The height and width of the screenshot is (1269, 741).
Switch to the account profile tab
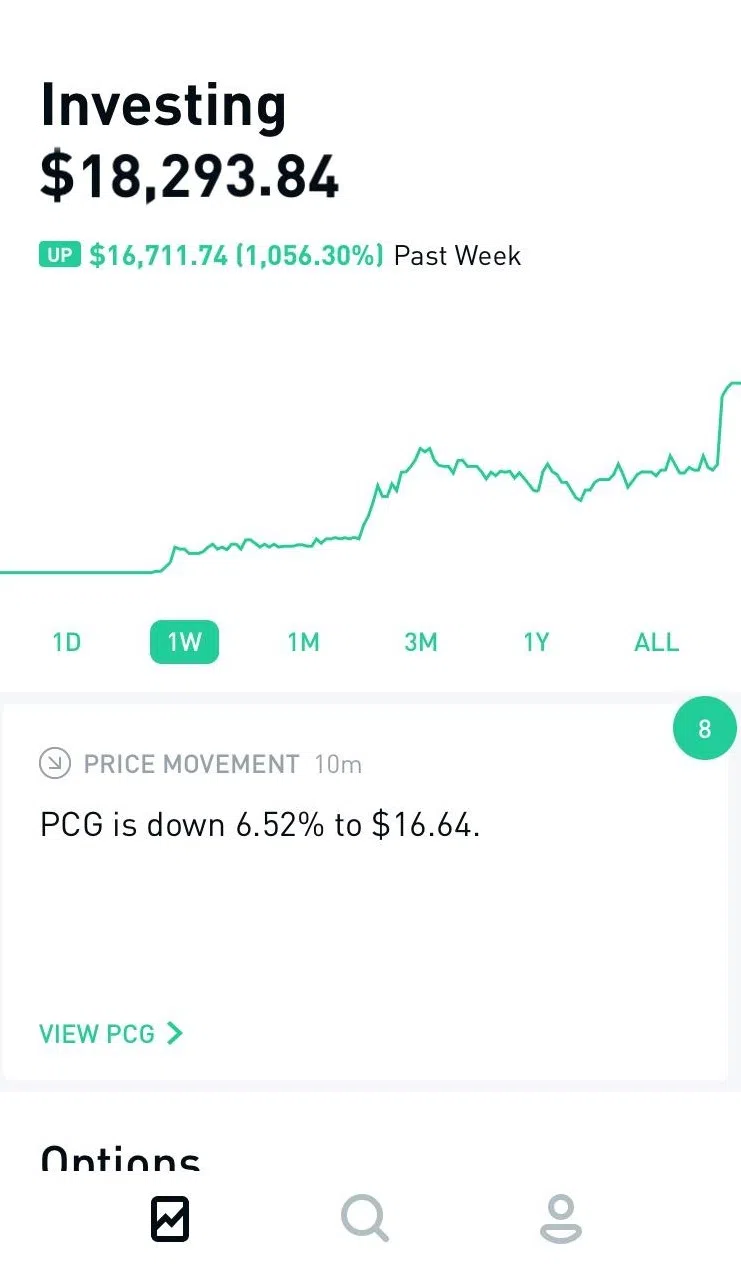point(561,1219)
